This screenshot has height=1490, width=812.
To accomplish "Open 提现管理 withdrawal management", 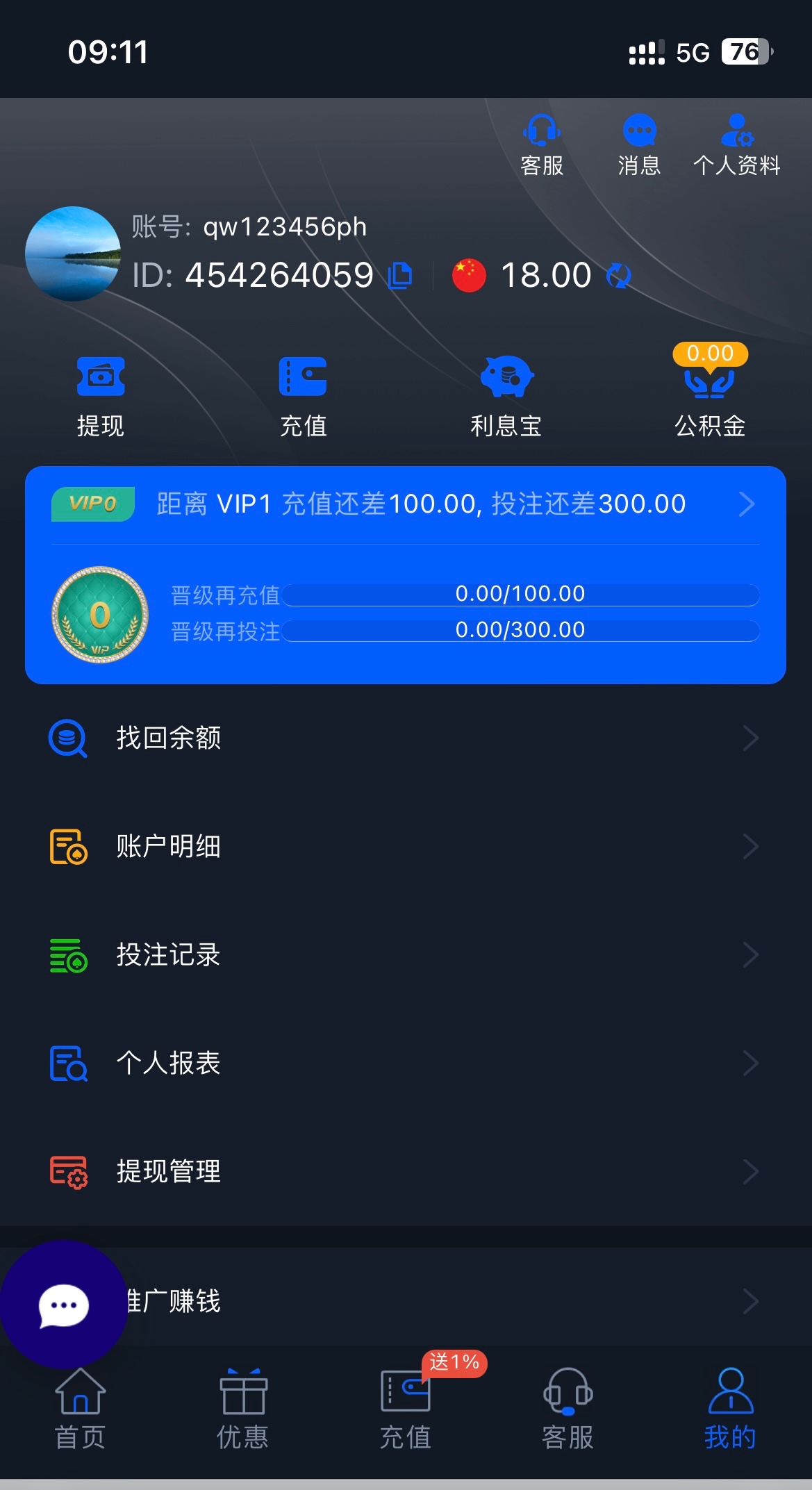I will [406, 1171].
